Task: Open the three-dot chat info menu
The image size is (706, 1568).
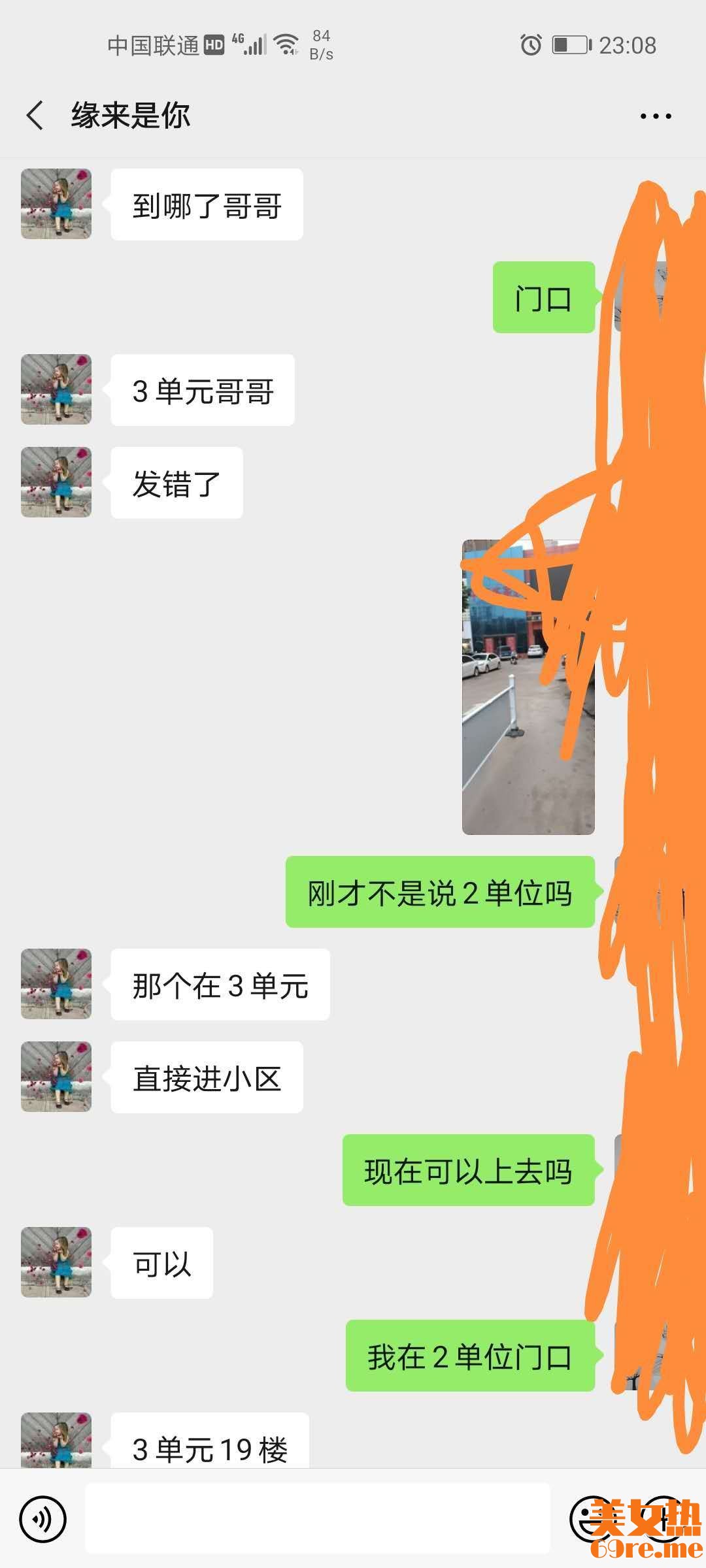Action: click(655, 116)
